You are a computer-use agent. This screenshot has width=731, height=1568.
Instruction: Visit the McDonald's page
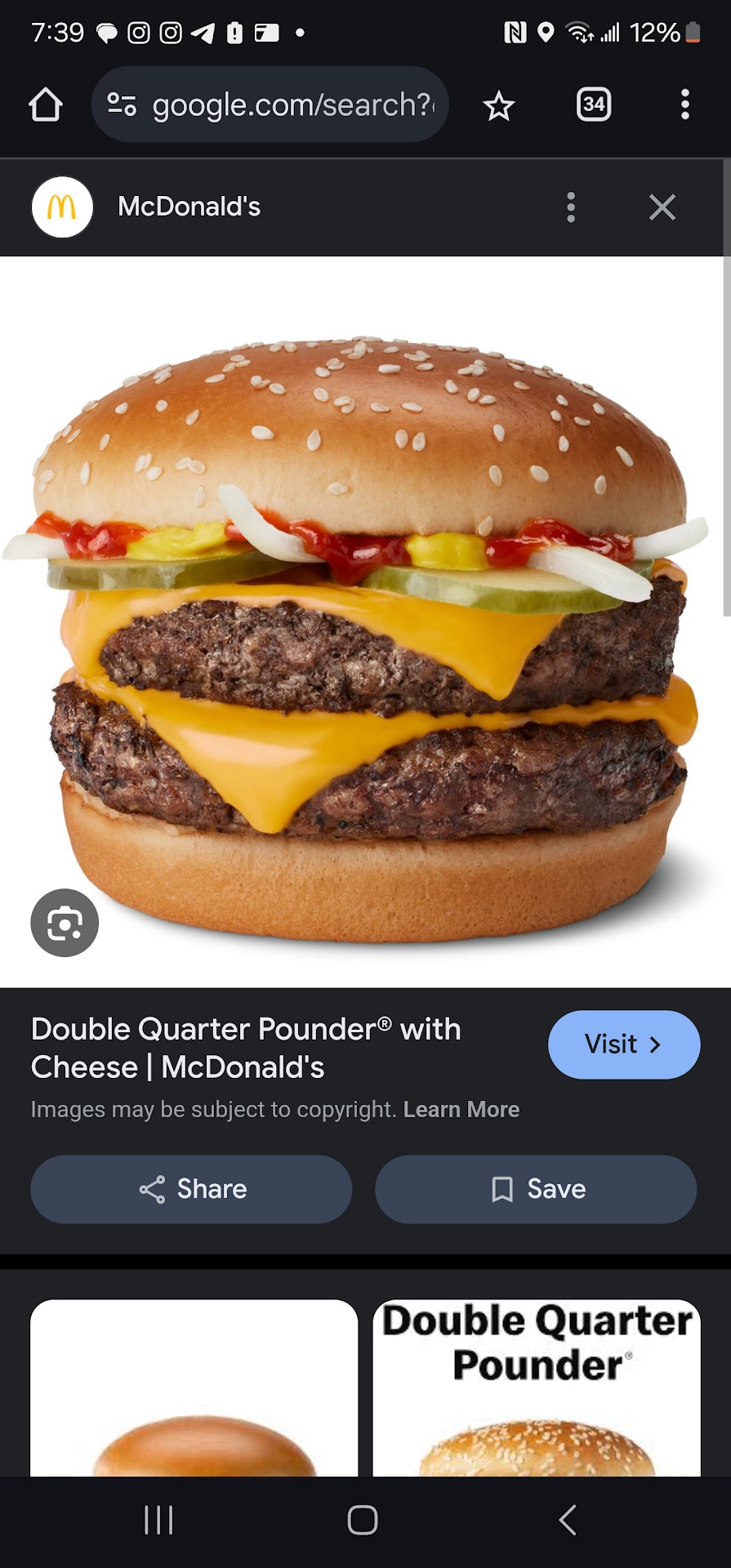pyautogui.click(x=623, y=1045)
